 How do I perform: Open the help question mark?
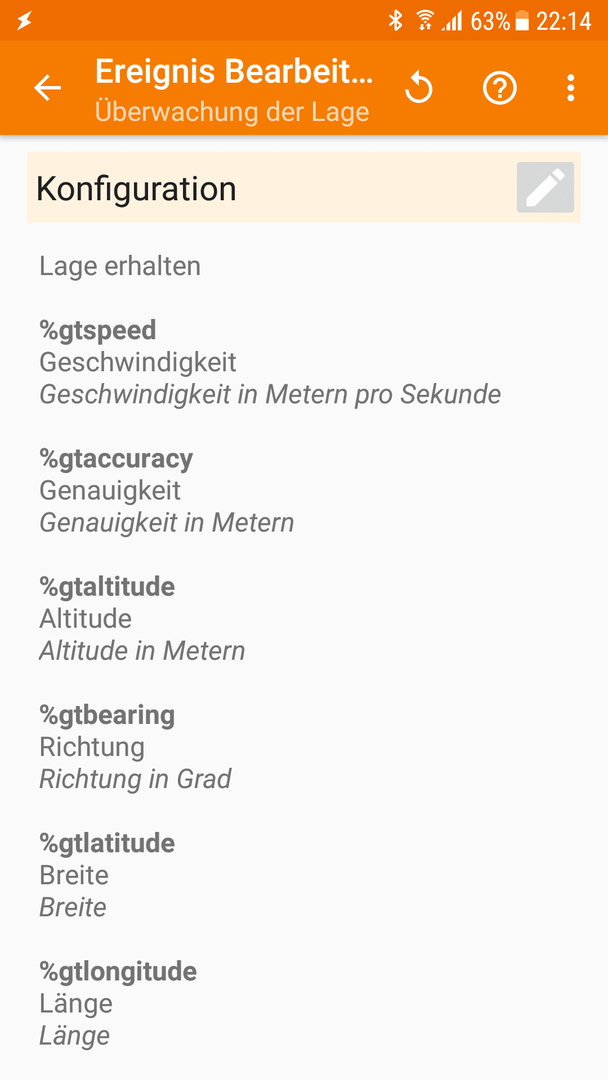[x=500, y=88]
